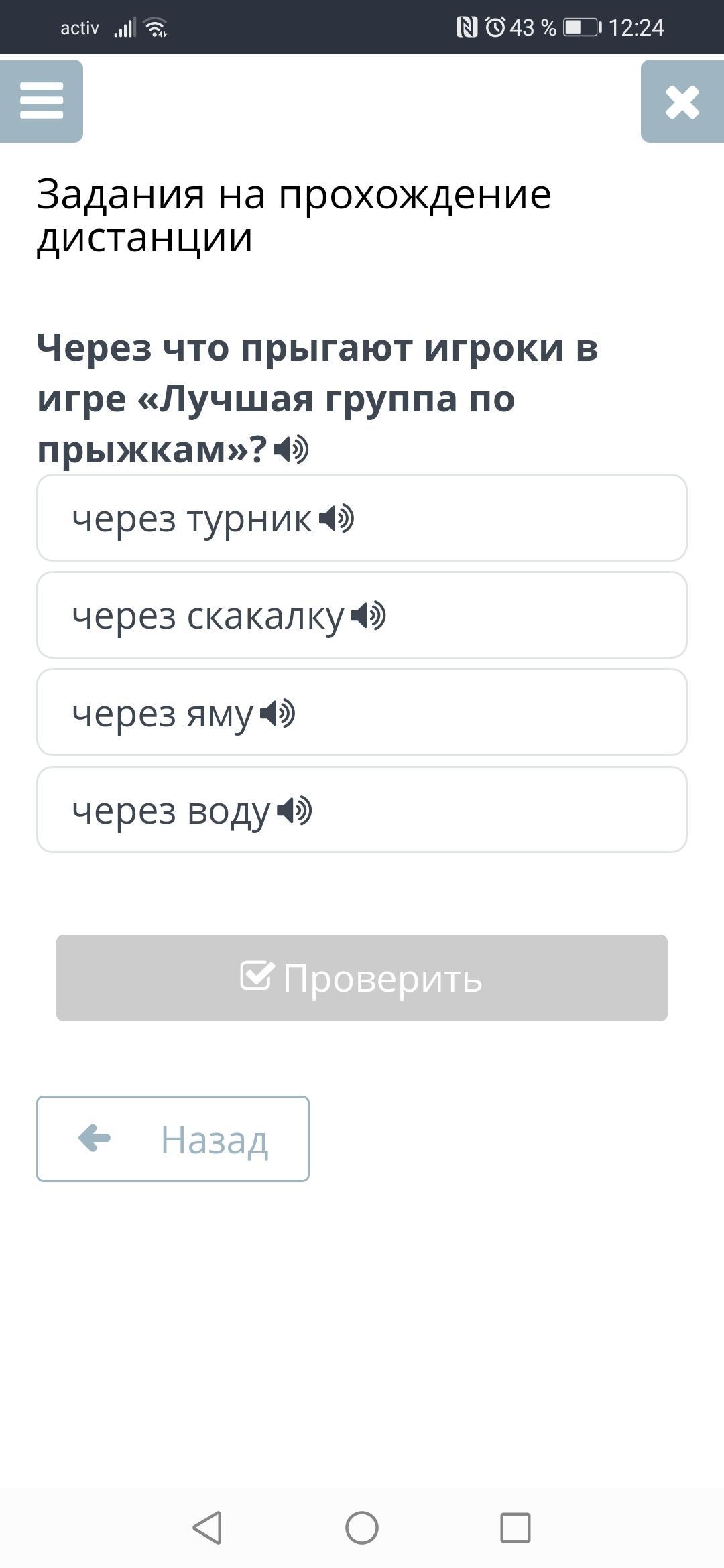Close the quiz with the X button

[682, 101]
